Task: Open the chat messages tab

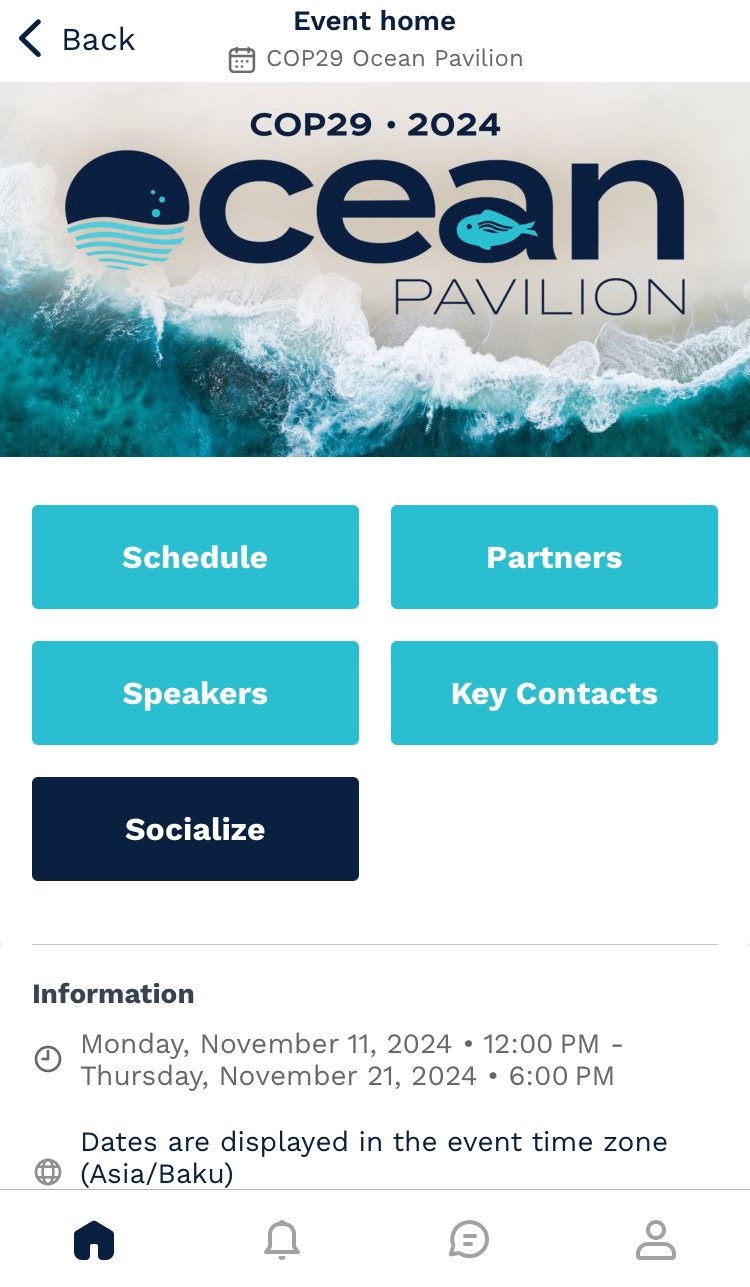Action: tap(469, 1240)
